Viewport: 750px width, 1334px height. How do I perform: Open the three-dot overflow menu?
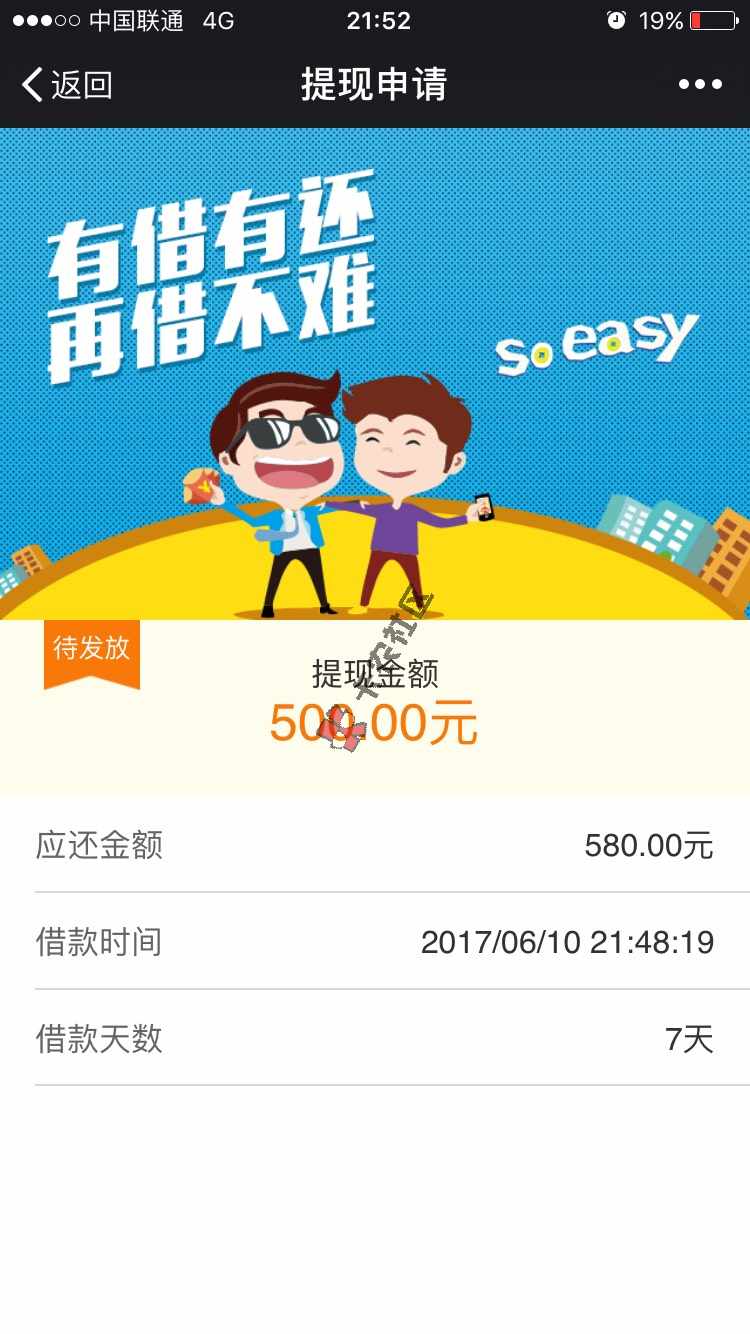700,85
